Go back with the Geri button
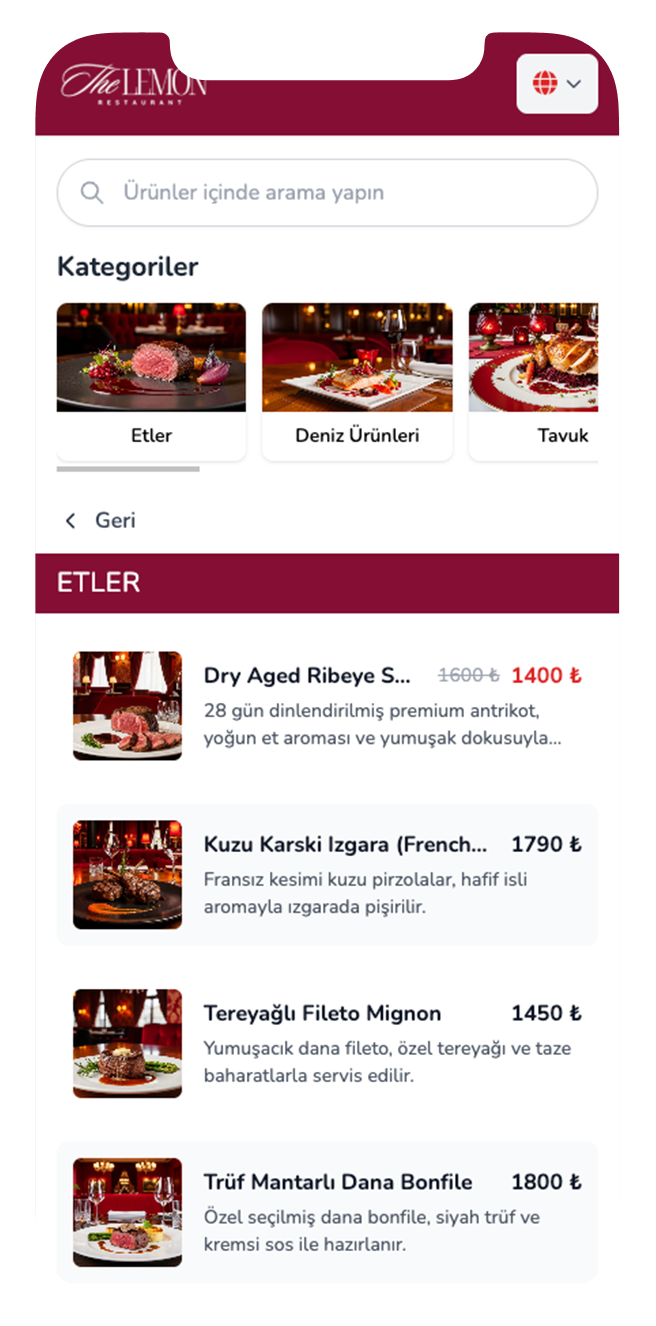The width and height of the screenshot is (656, 1326). point(100,520)
